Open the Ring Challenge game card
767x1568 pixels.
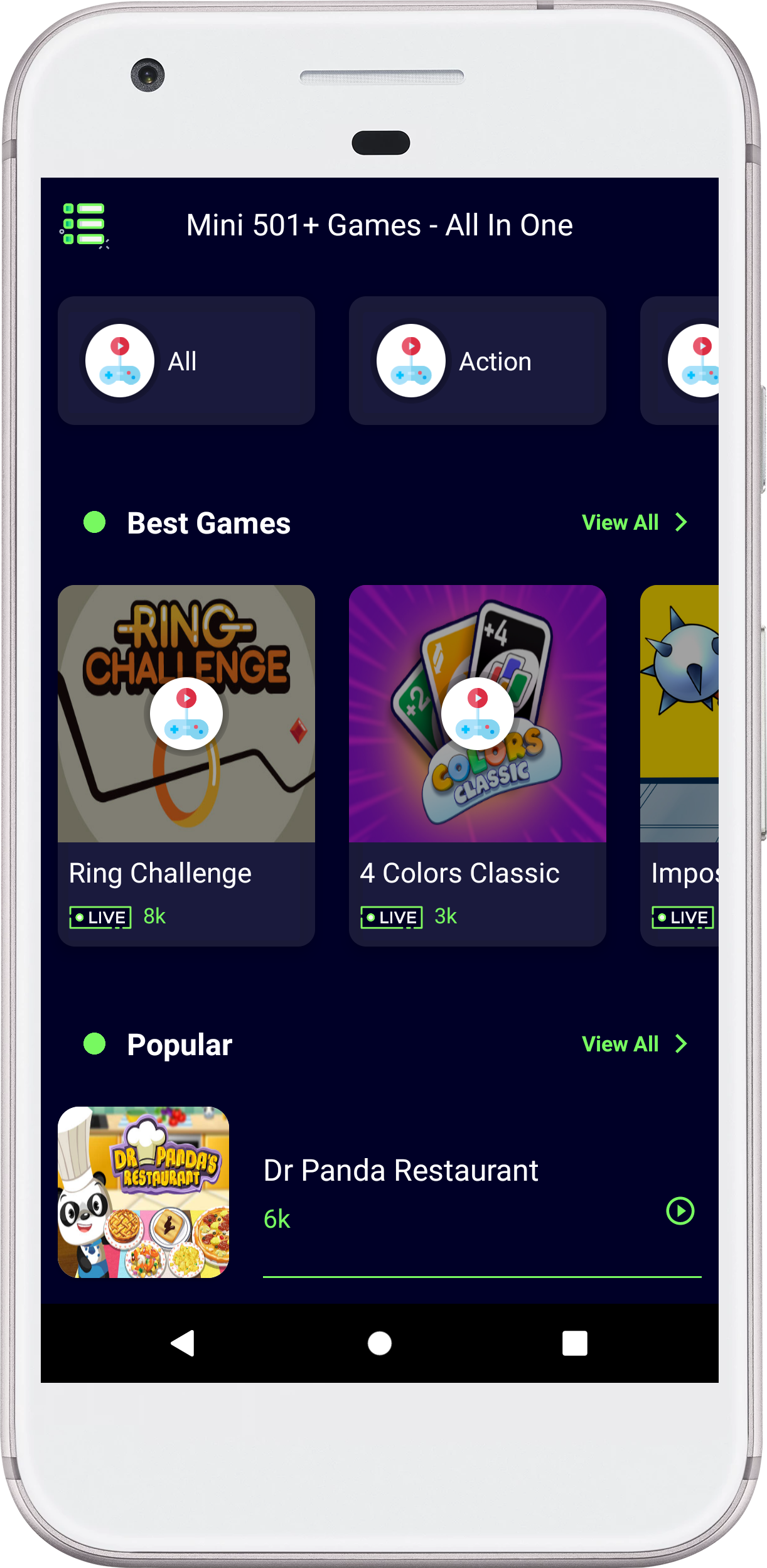186,765
